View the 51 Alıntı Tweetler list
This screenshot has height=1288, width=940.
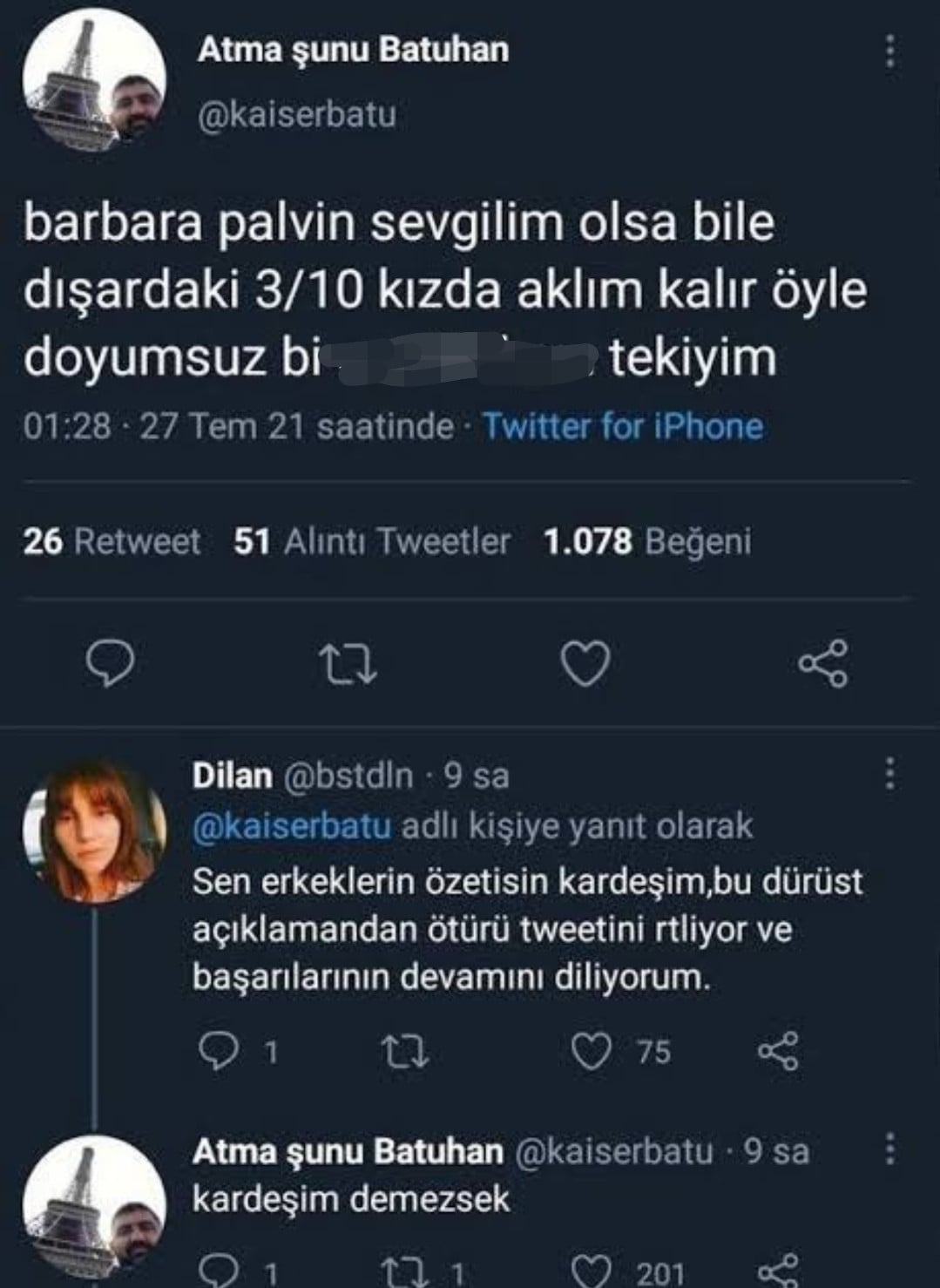[371, 541]
